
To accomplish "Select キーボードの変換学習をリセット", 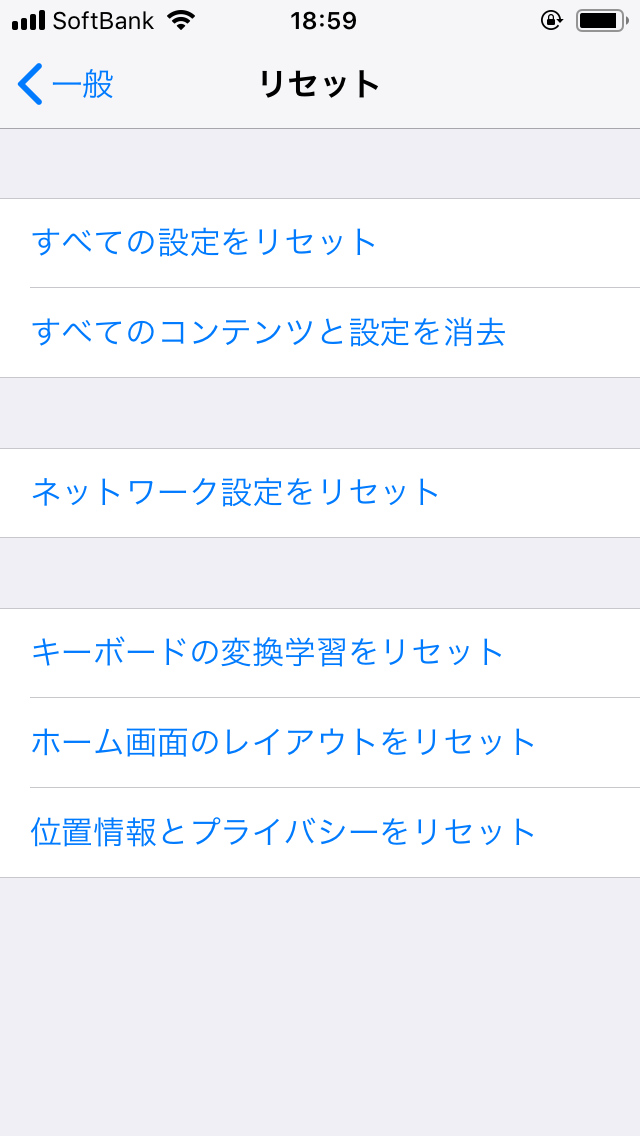I will [x=268, y=653].
